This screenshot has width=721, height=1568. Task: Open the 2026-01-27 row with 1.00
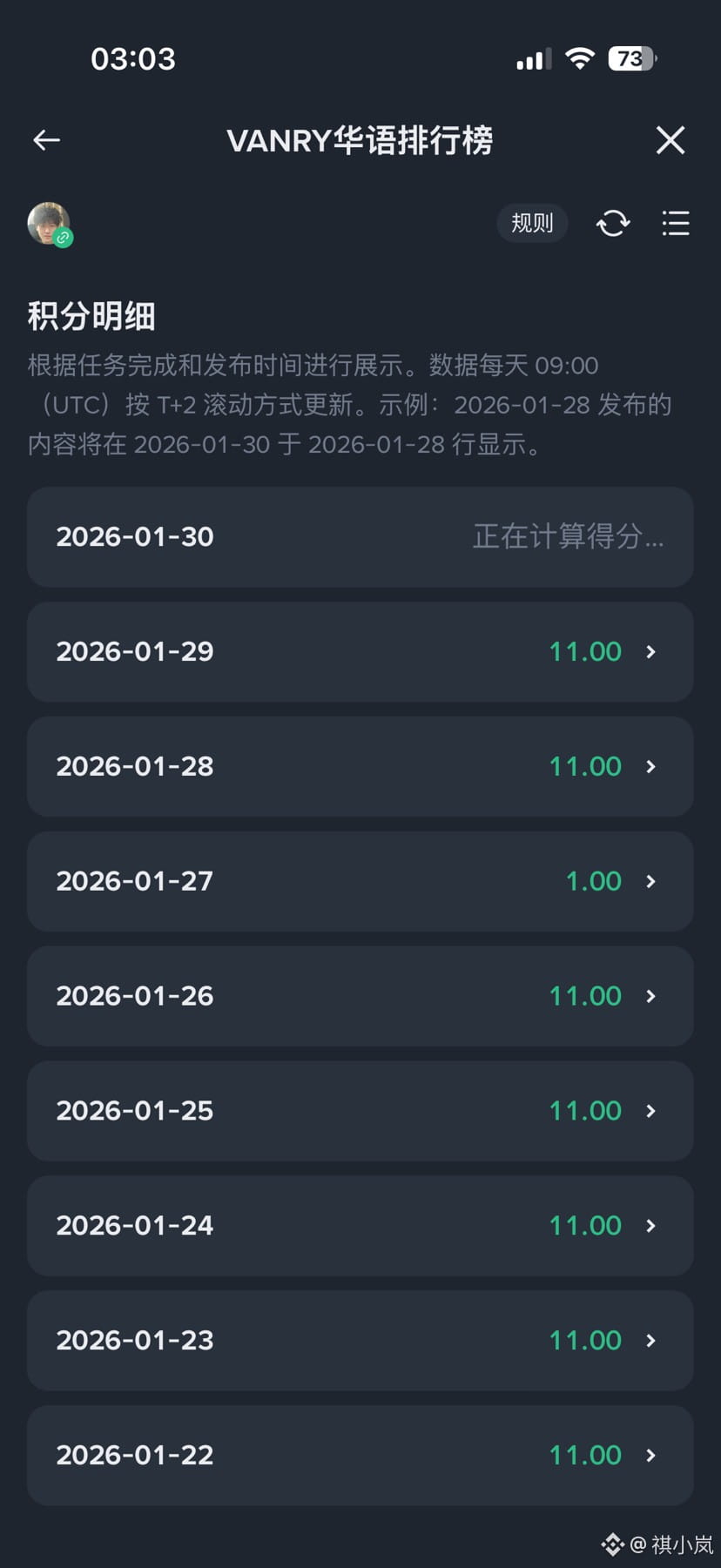click(360, 881)
